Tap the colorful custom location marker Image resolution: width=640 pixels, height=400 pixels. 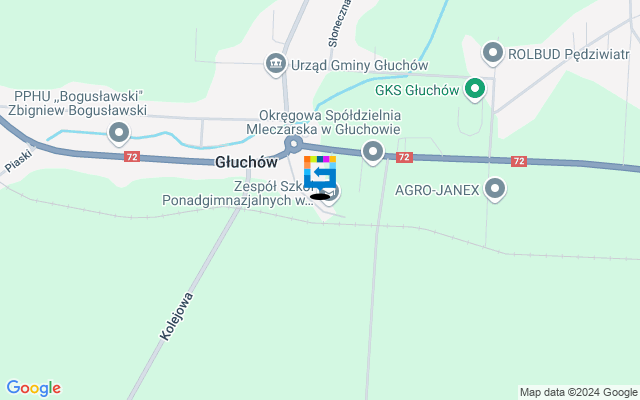(320, 174)
